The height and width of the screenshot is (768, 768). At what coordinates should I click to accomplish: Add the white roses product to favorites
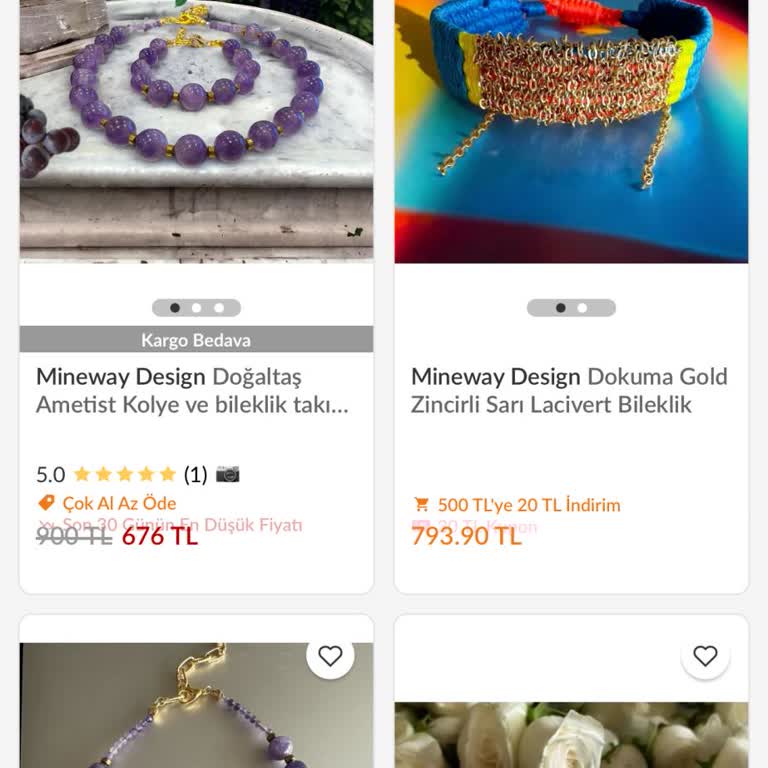(705, 656)
